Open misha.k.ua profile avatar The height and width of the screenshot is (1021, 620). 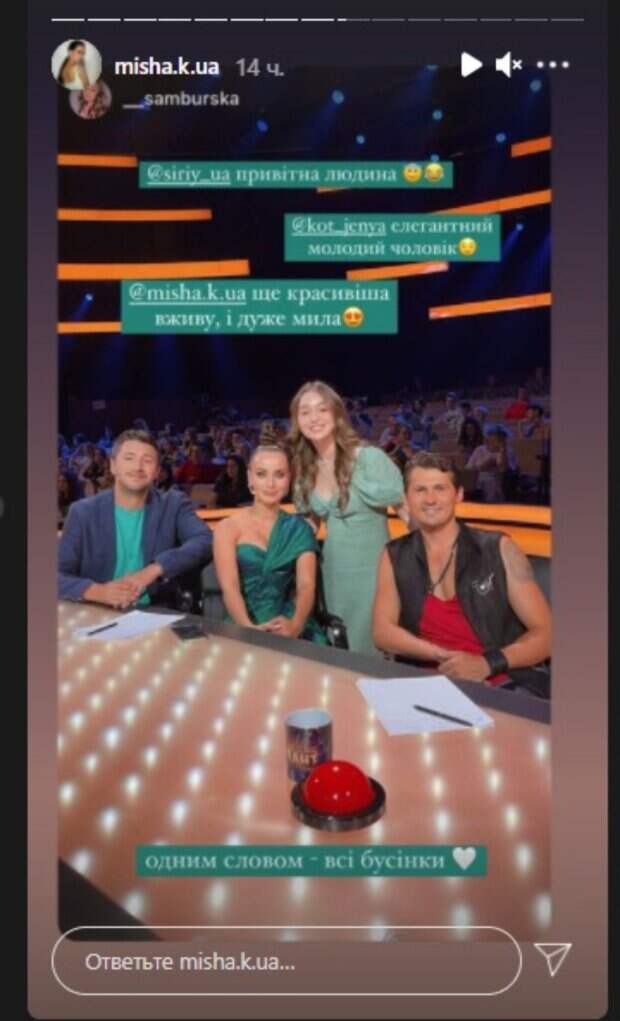coord(76,64)
